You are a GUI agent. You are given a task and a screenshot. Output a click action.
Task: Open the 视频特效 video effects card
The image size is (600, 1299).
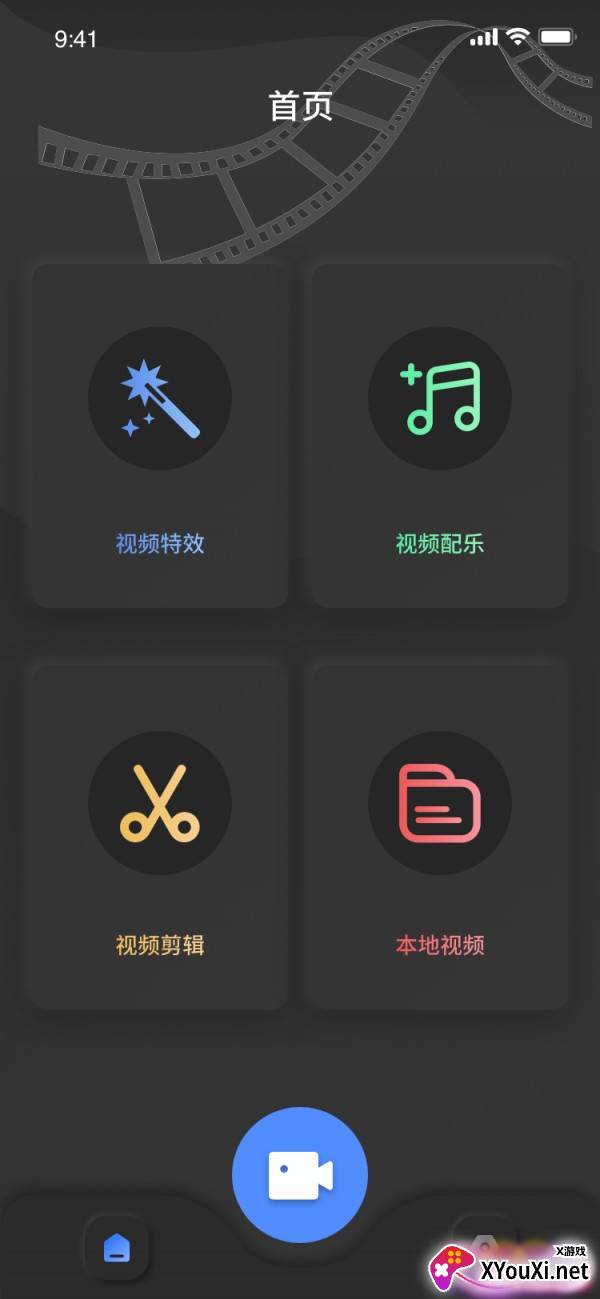pos(160,435)
